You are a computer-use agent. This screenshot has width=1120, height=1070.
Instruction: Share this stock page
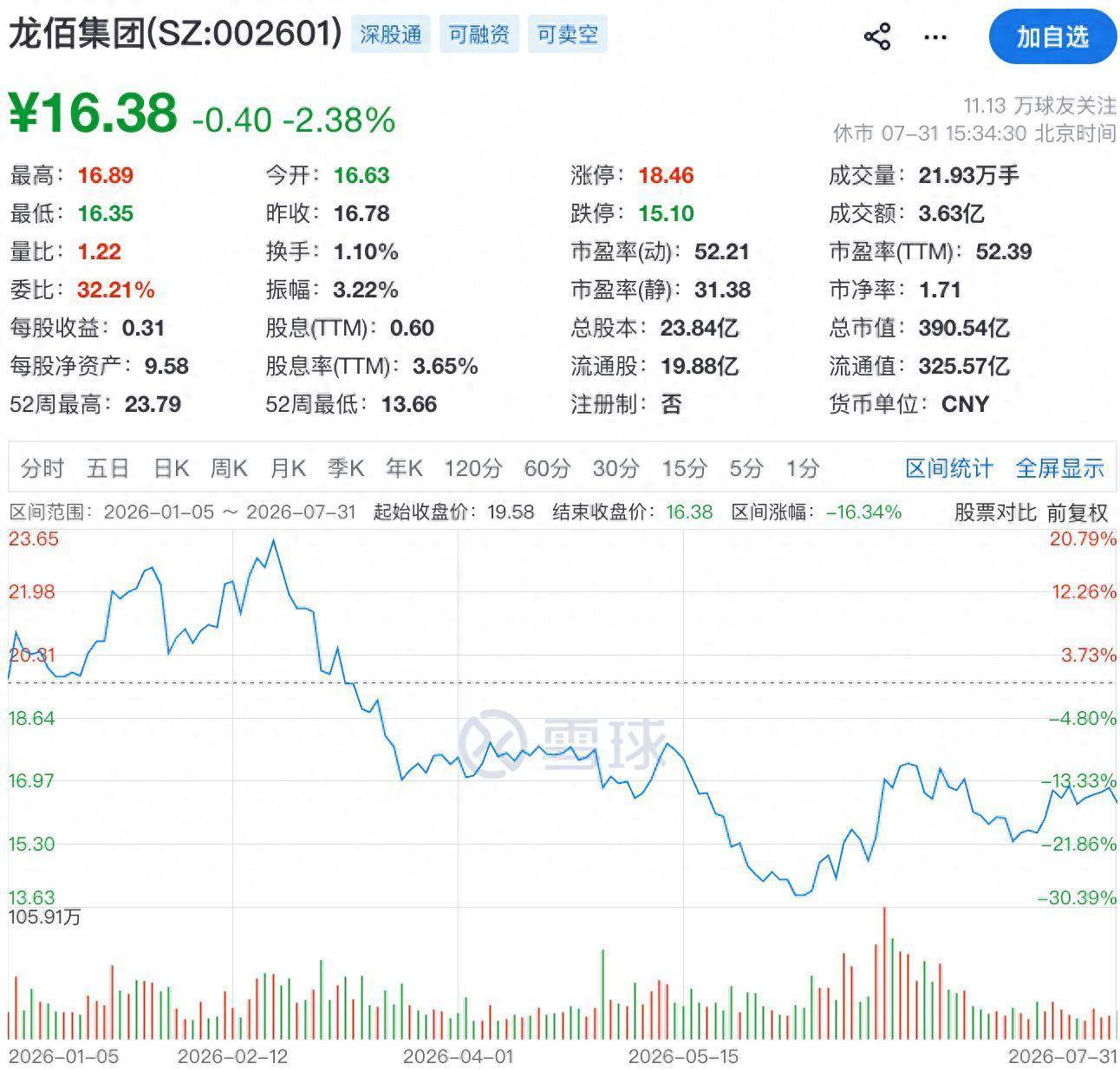(x=877, y=37)
